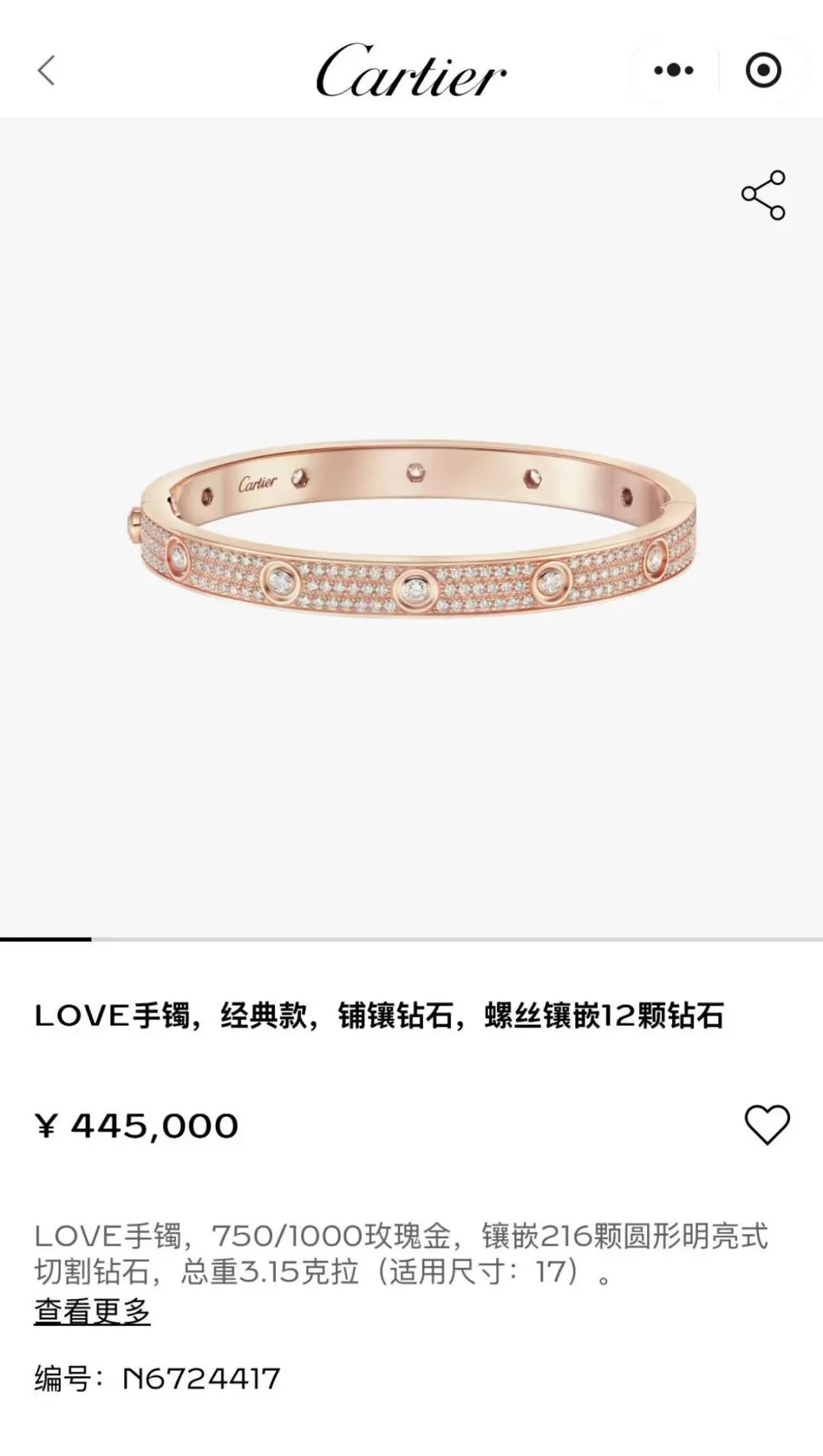Open the mini program three-dot menu
The width and height of the screenshot is (823, 1456).
tap(674, 70)
